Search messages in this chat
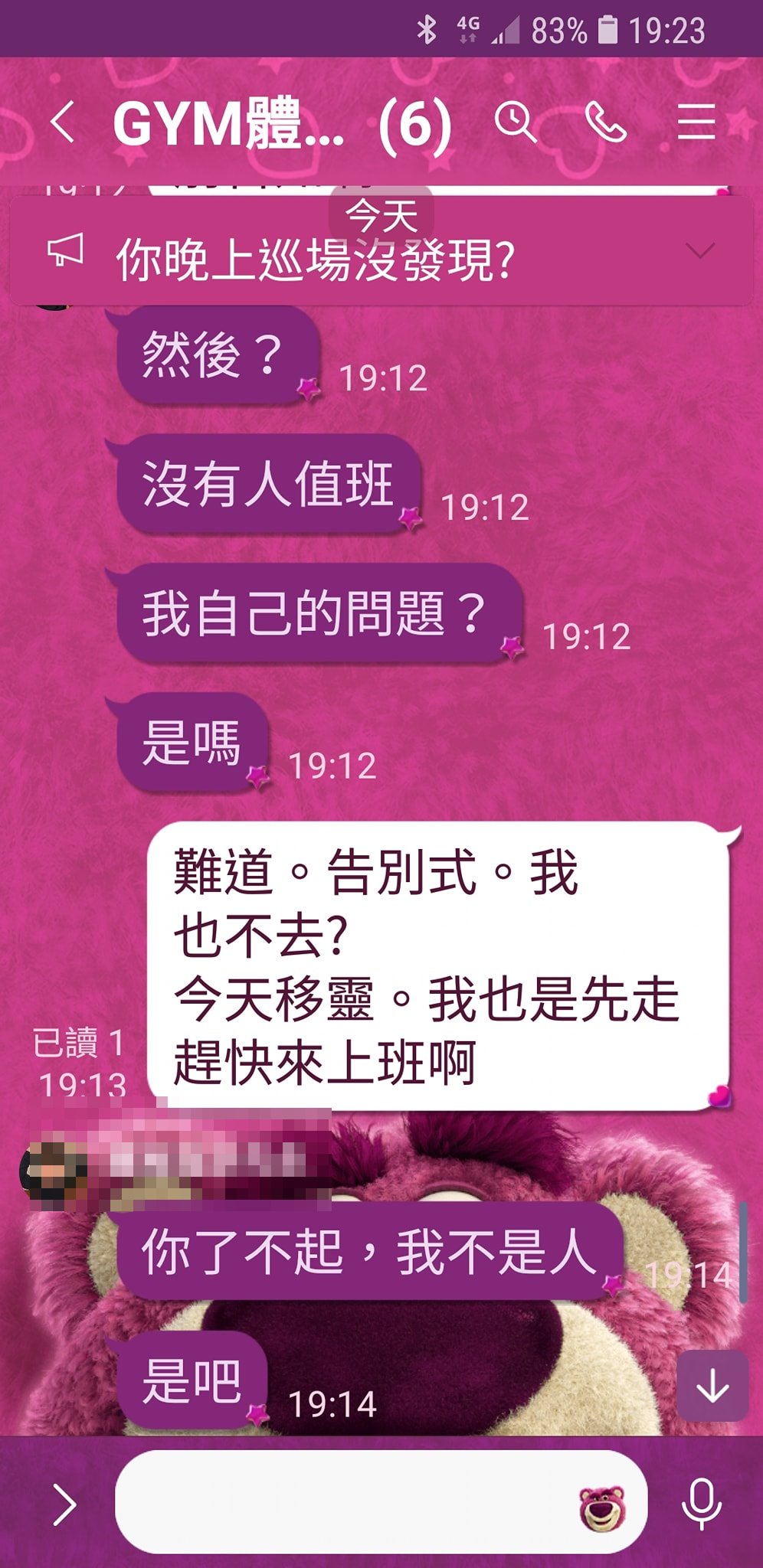The height and width of the screenshot is (1568, 763). tap(515, 122)
